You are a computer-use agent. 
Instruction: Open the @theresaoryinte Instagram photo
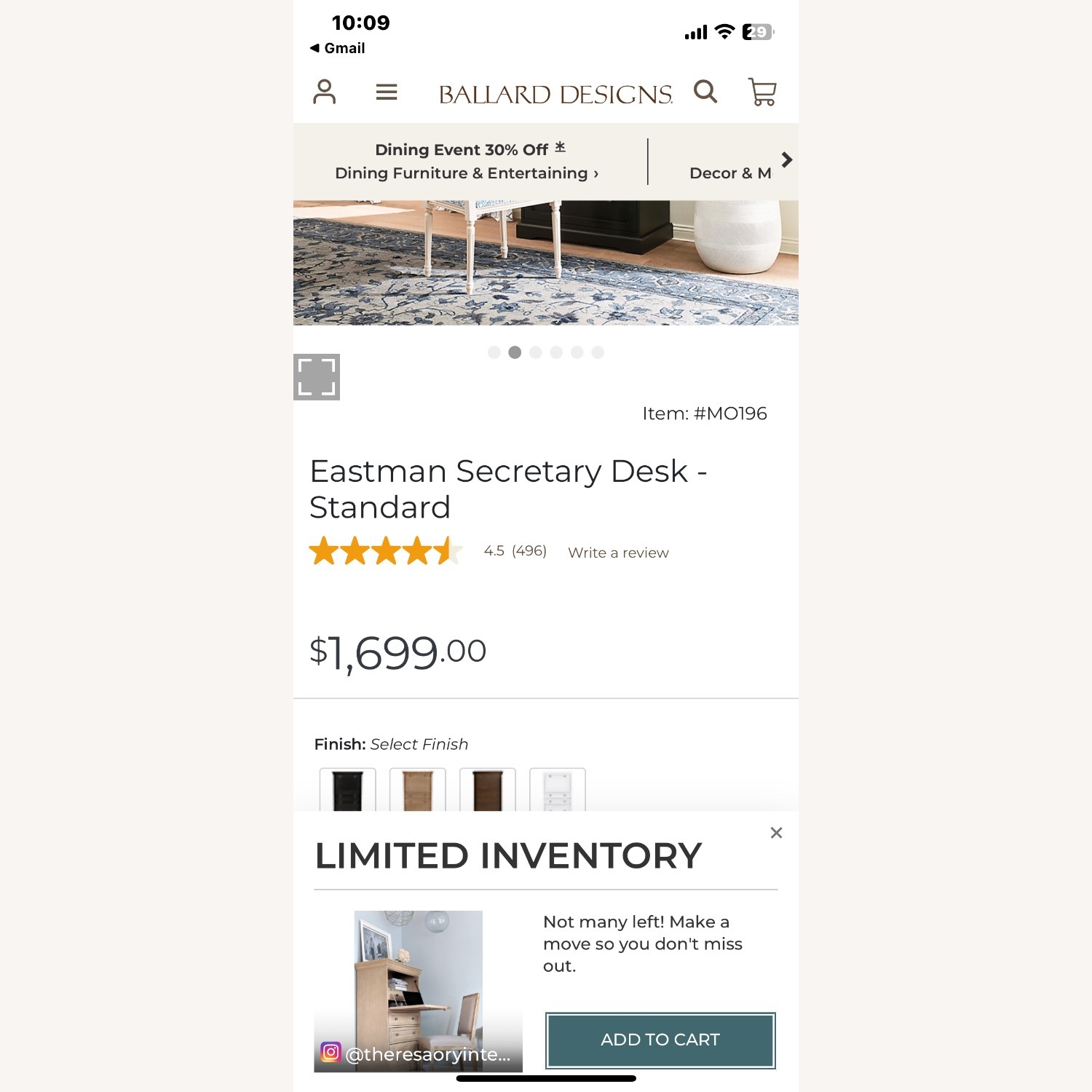[418, 990]
